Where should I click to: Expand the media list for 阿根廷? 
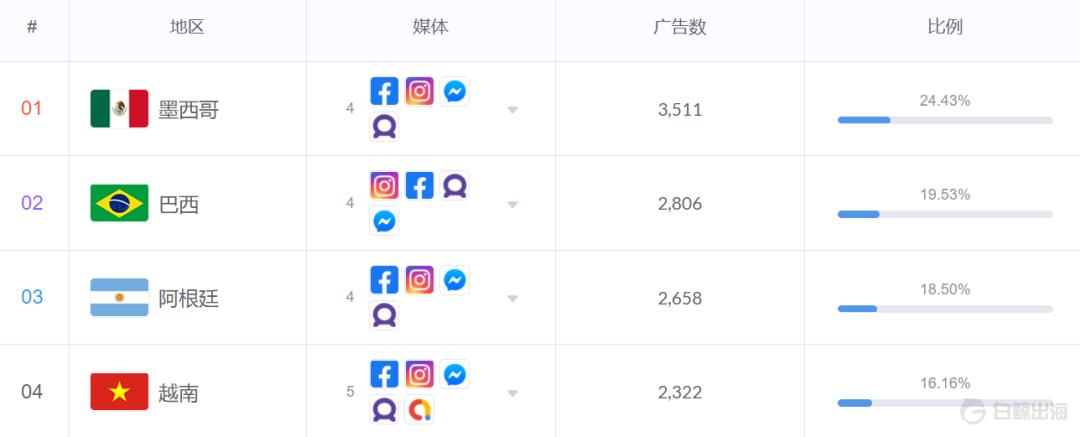pyautogui.click(x=512, y=298)
